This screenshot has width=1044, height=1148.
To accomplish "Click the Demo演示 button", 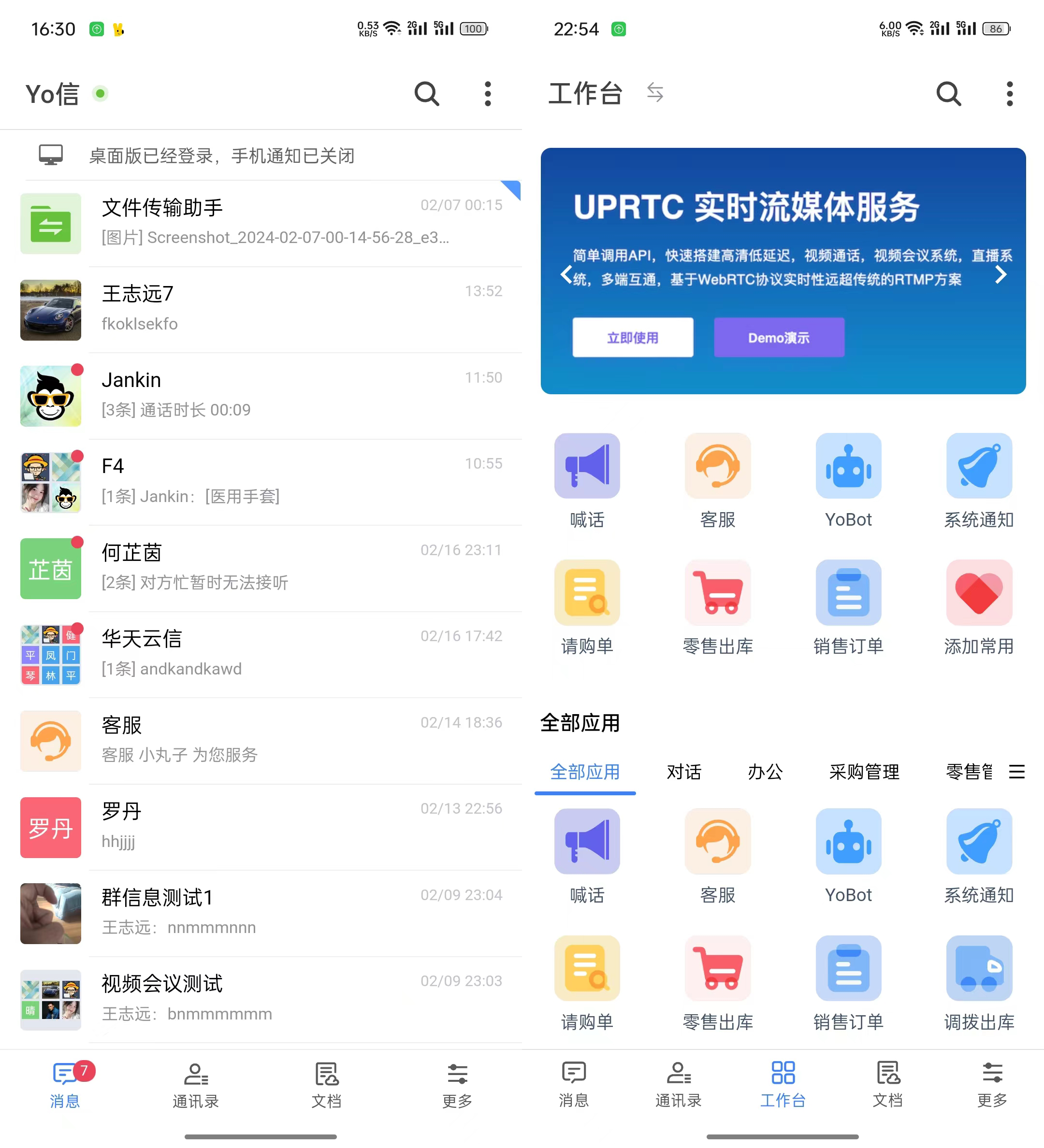I will [x=779, y=337].
